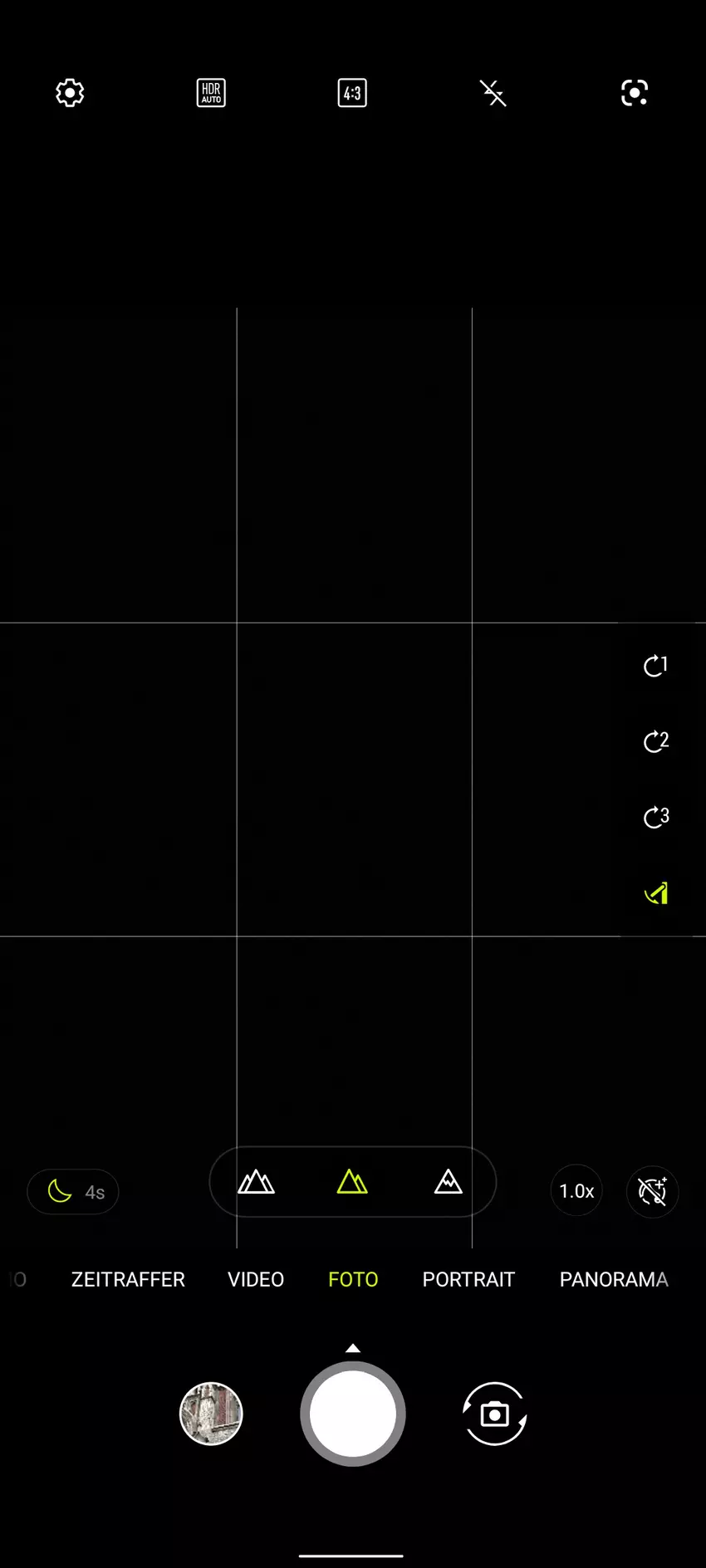Select custom preset 2
This screenshot has width=706, height=1568.
(x=655, y=741)
